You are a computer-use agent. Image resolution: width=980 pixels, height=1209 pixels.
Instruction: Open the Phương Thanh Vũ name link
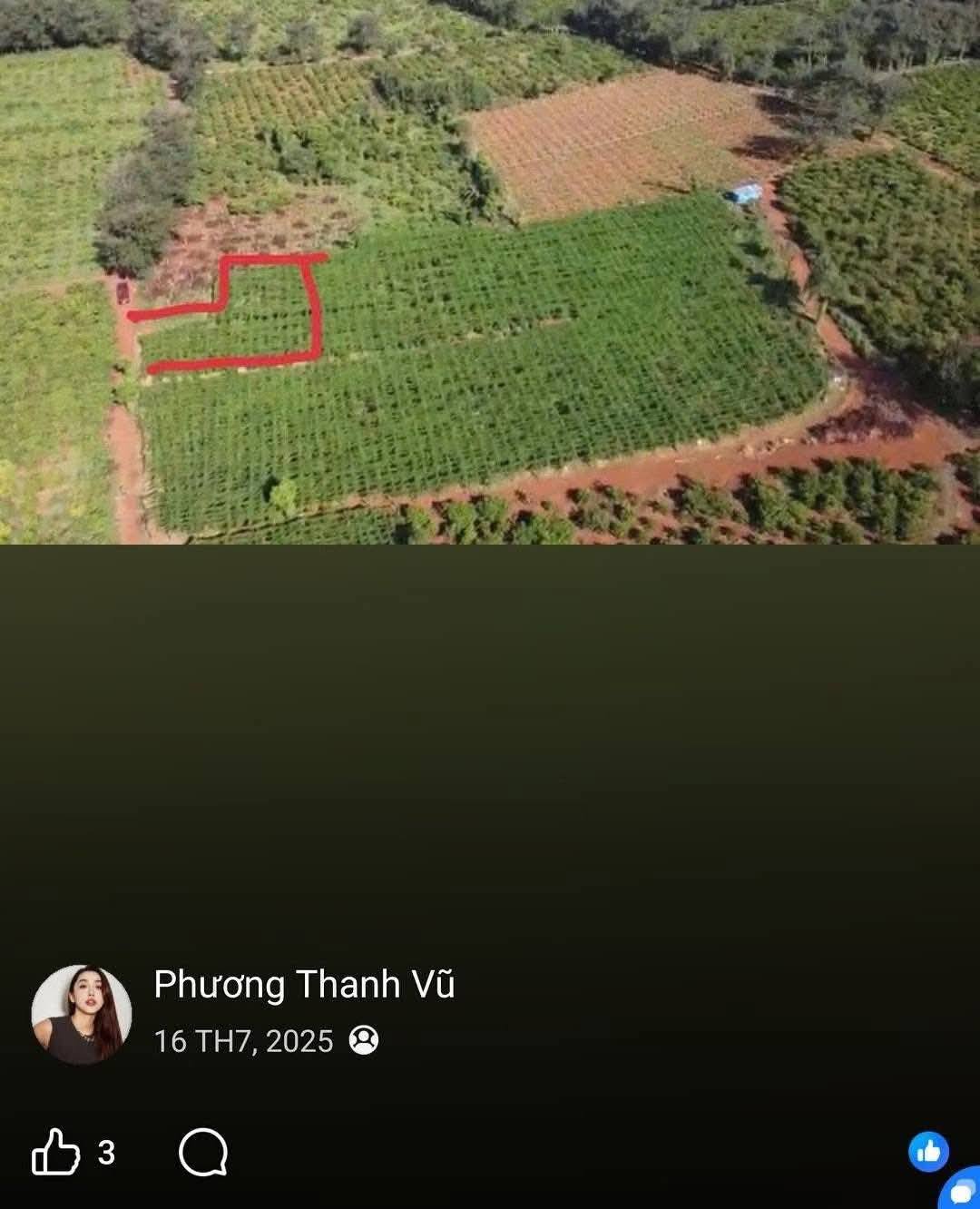coord(304,985)
